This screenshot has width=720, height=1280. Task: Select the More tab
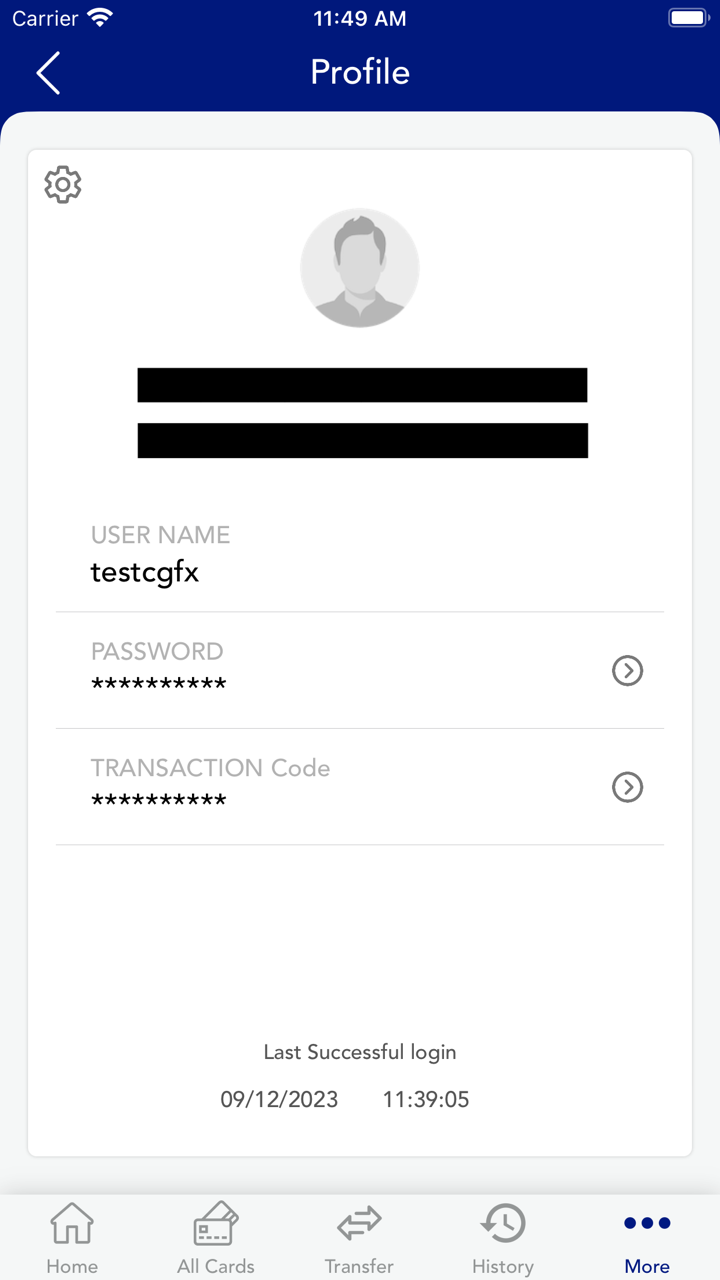[x=647, y=1238]
